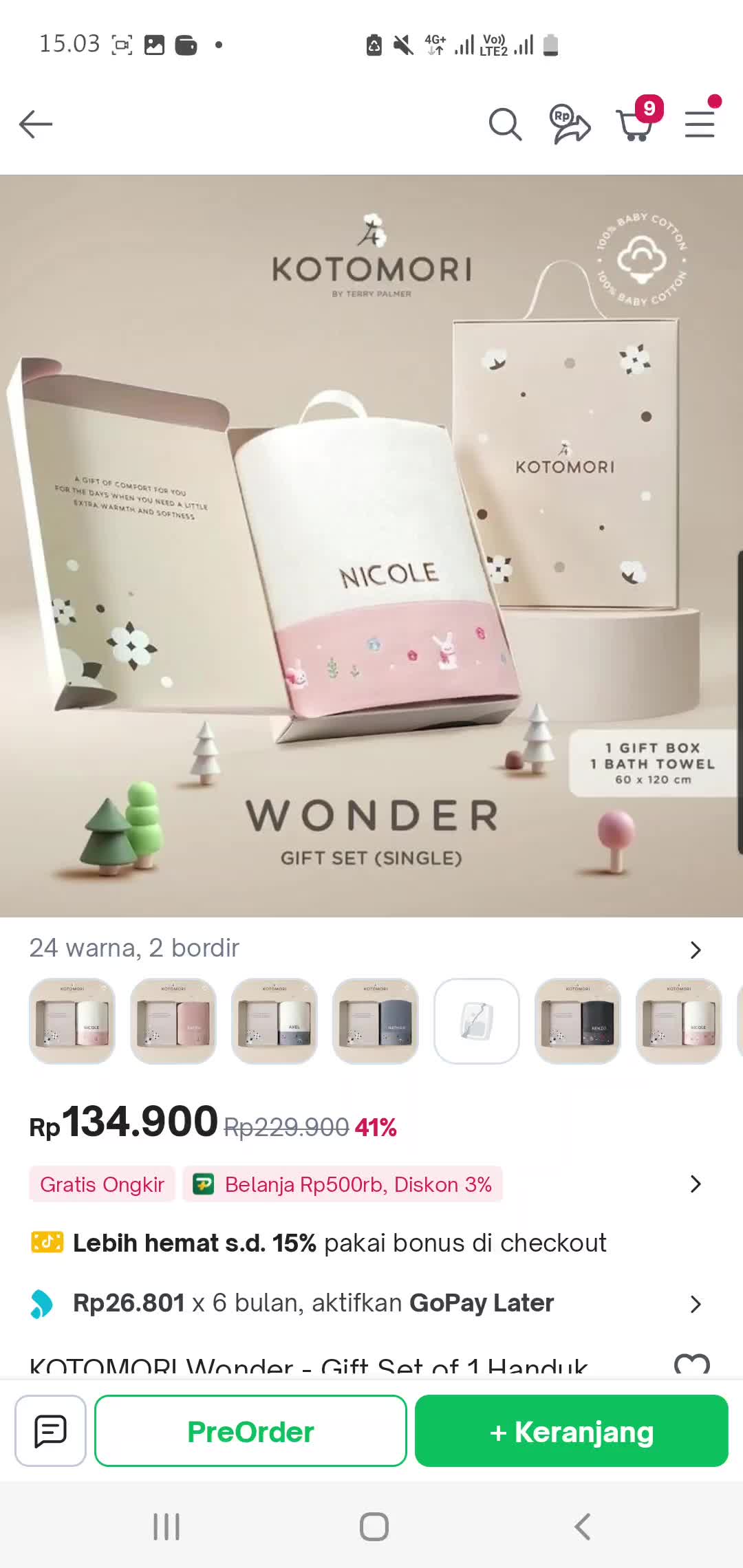Viewport: 743px width, 1568px height.
Task: Open the hamburger menu
Action: click(x=700, y=124)
